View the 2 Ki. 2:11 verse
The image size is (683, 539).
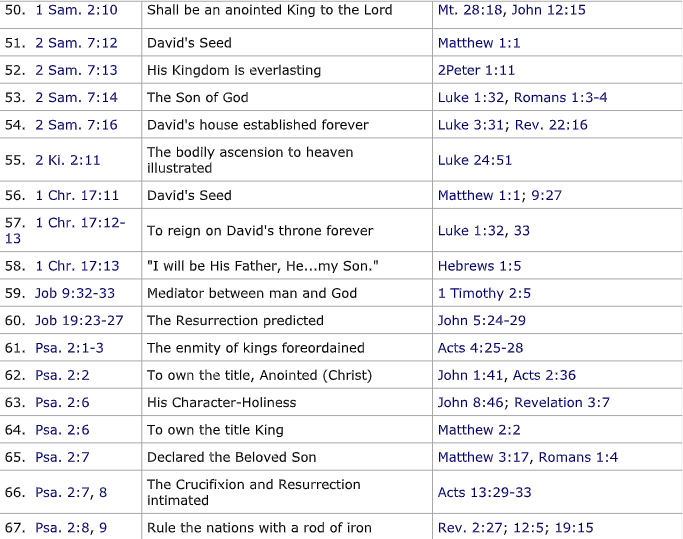tap(68, 160)
